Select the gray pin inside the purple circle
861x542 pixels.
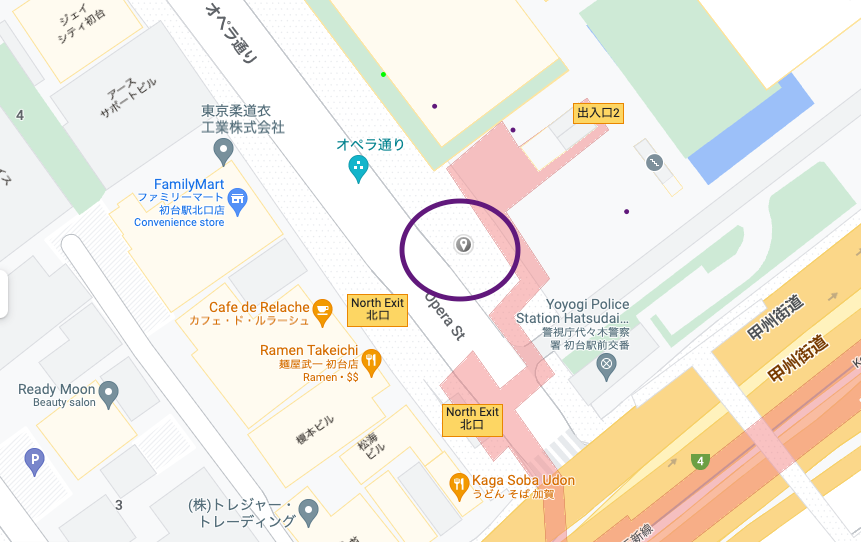tap(463, 244)
